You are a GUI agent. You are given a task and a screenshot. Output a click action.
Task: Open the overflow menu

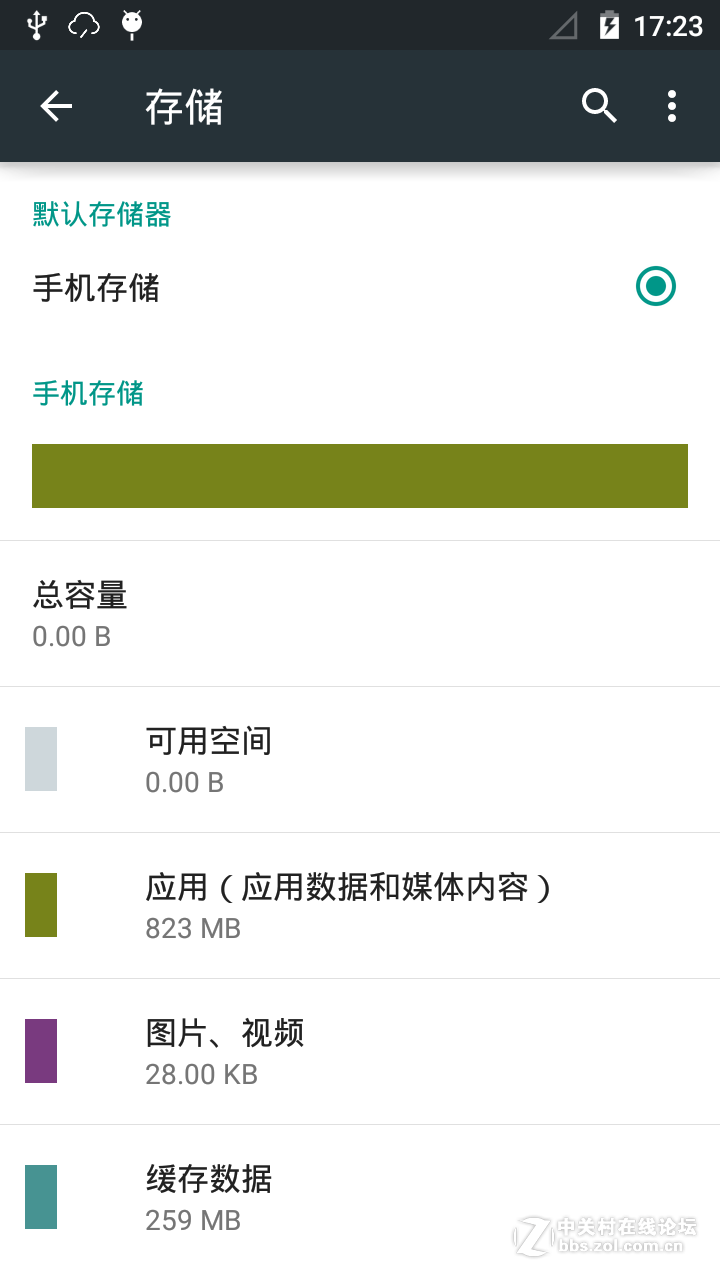pos(672,106)
